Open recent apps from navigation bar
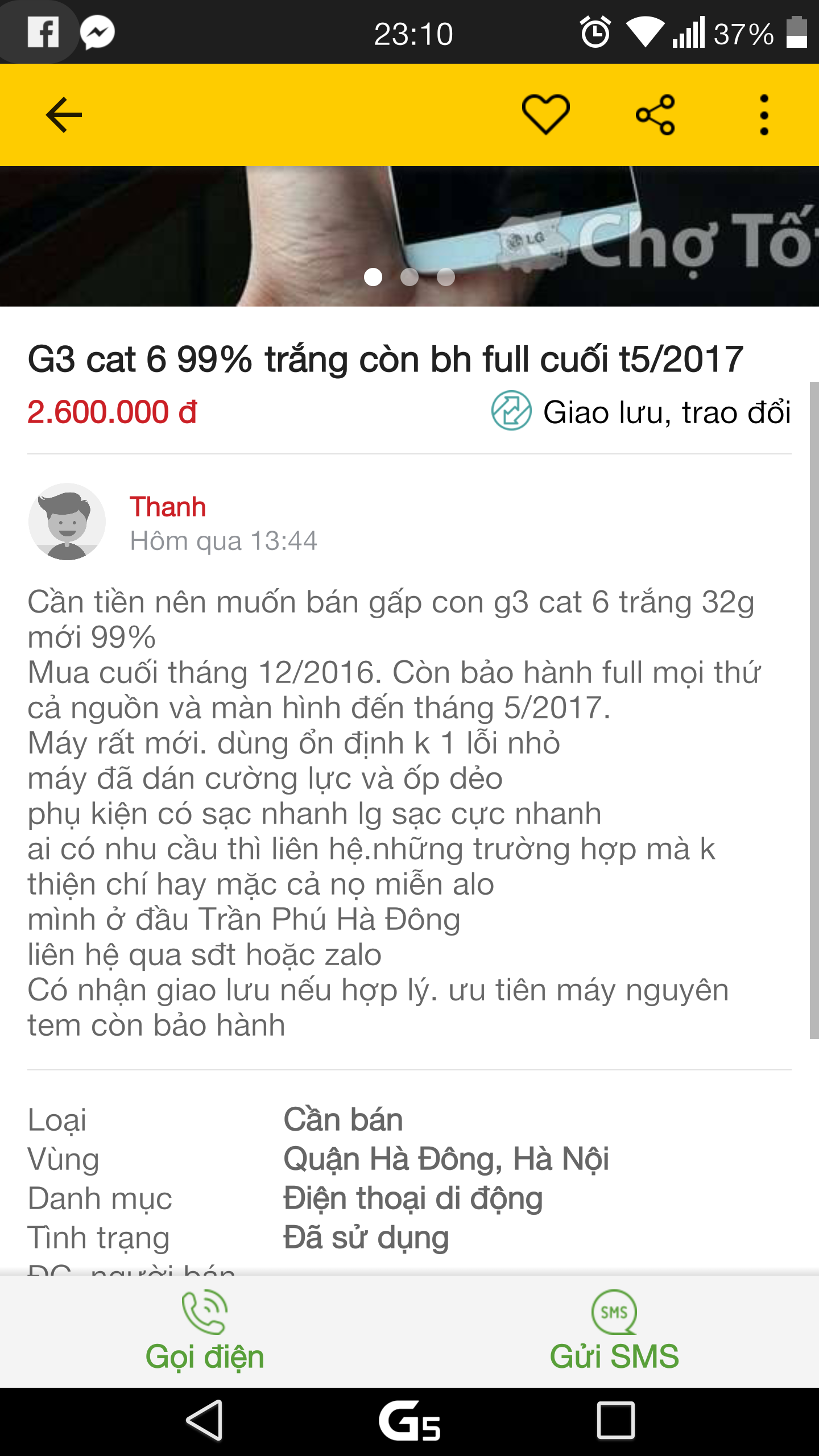 coord(615,1420)
